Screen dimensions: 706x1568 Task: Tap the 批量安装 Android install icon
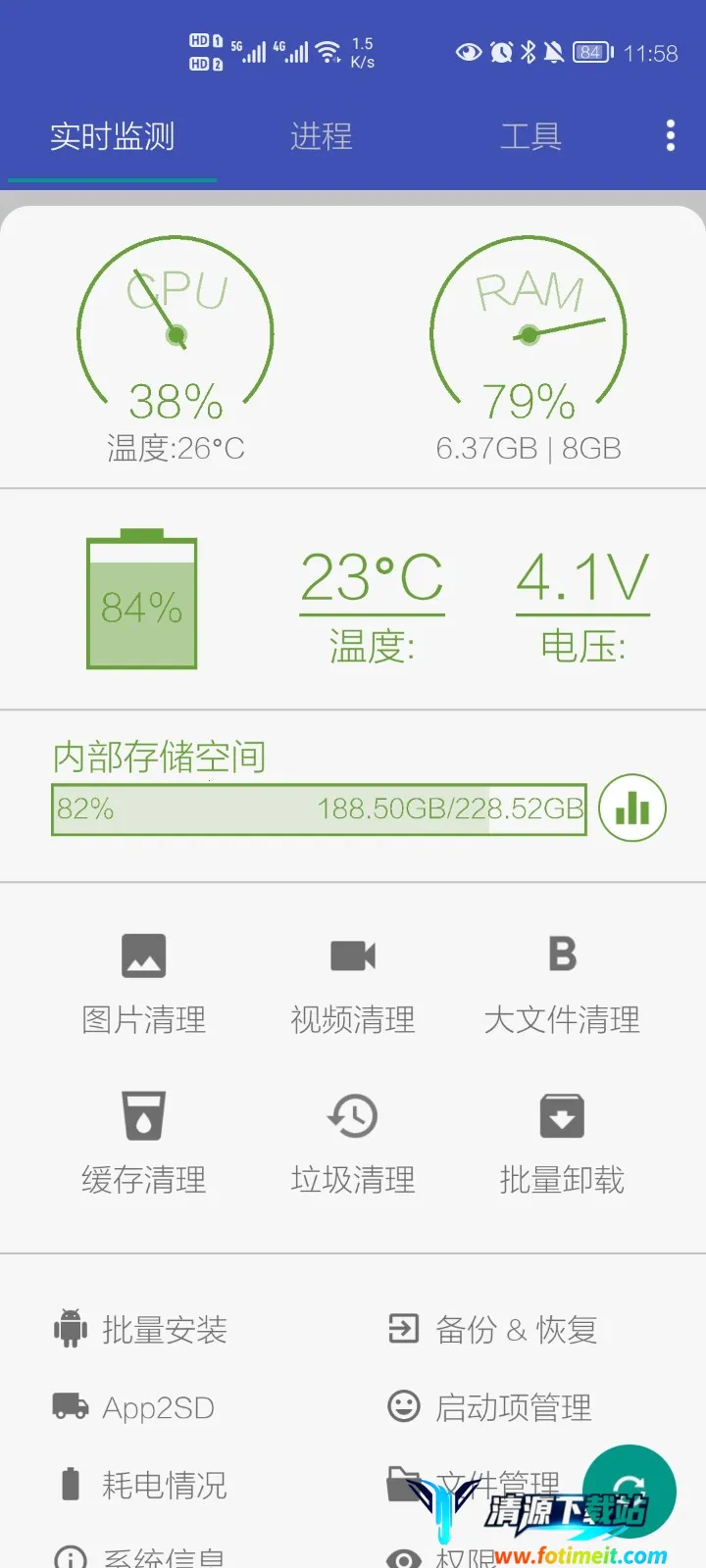(x=69, y=1330)
